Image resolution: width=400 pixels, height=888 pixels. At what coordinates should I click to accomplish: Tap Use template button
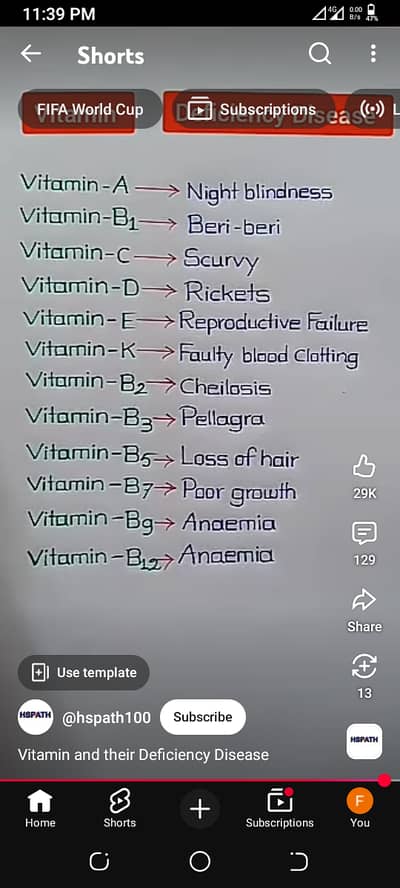click(x=84, y=673)
